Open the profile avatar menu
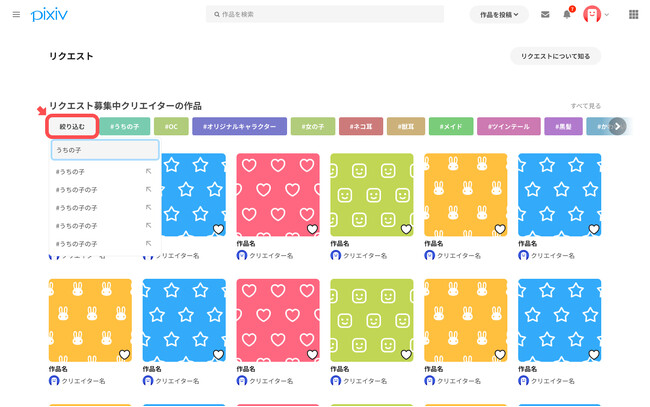This screenshot has height=407, width=650. point(593,15)
